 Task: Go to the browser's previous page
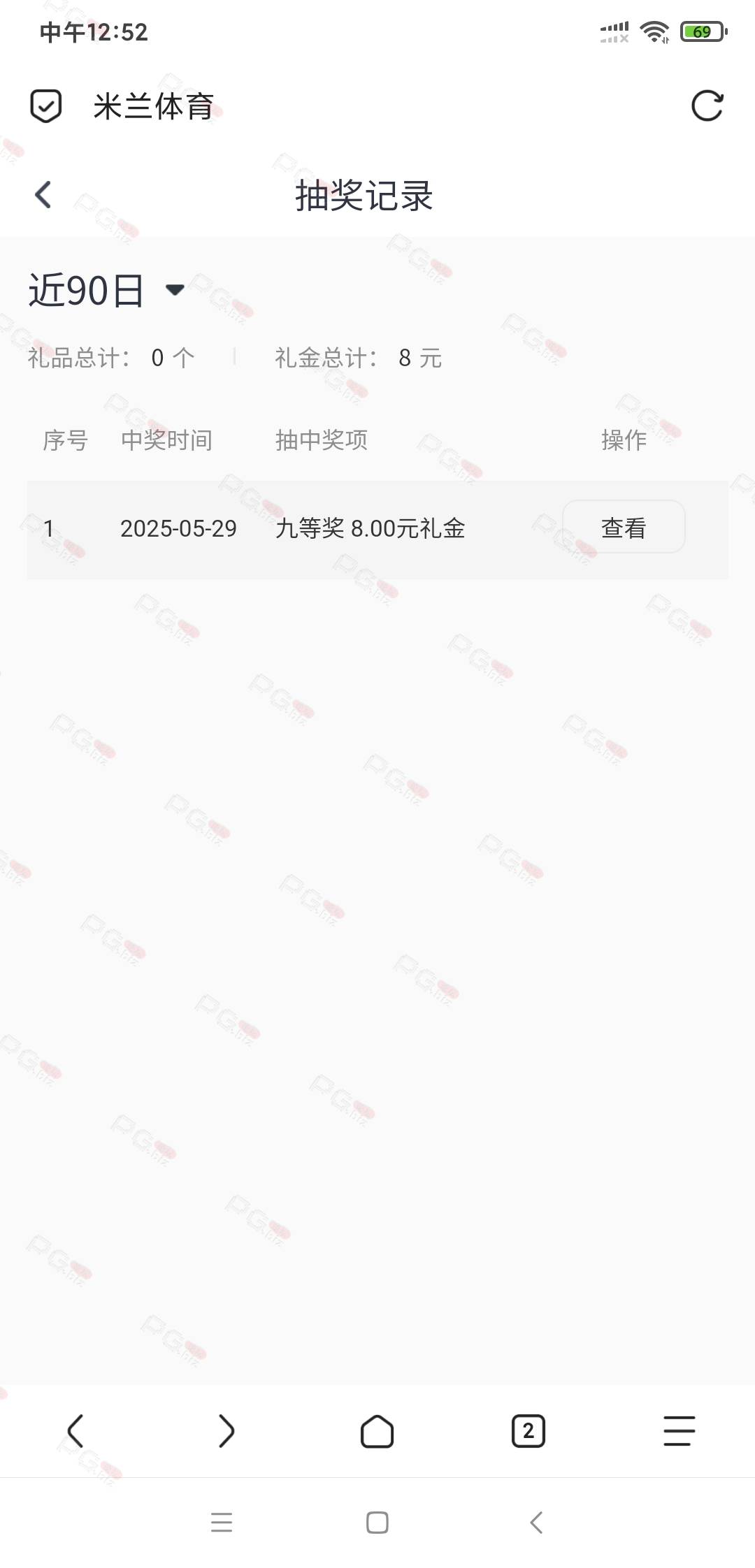coord(75,1431)
